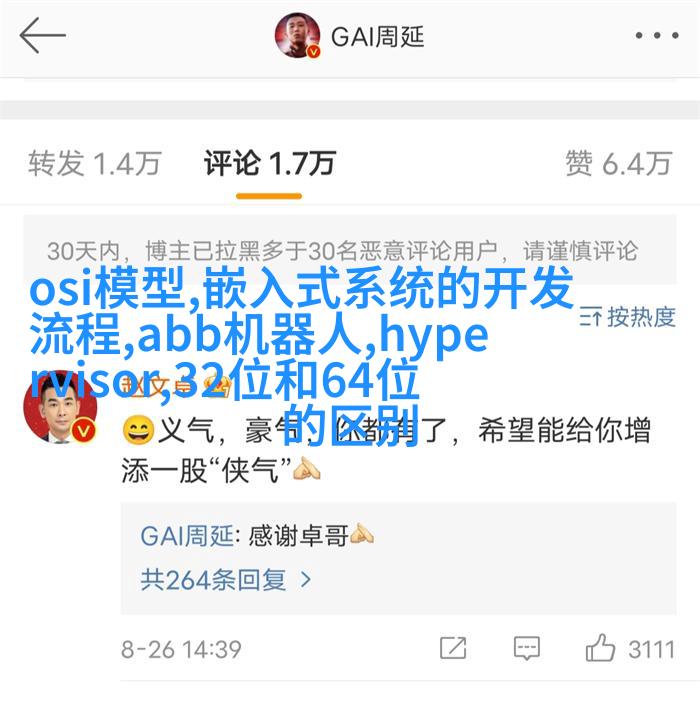Switch to the 赞 6.4万 tab

pos(617,163)
